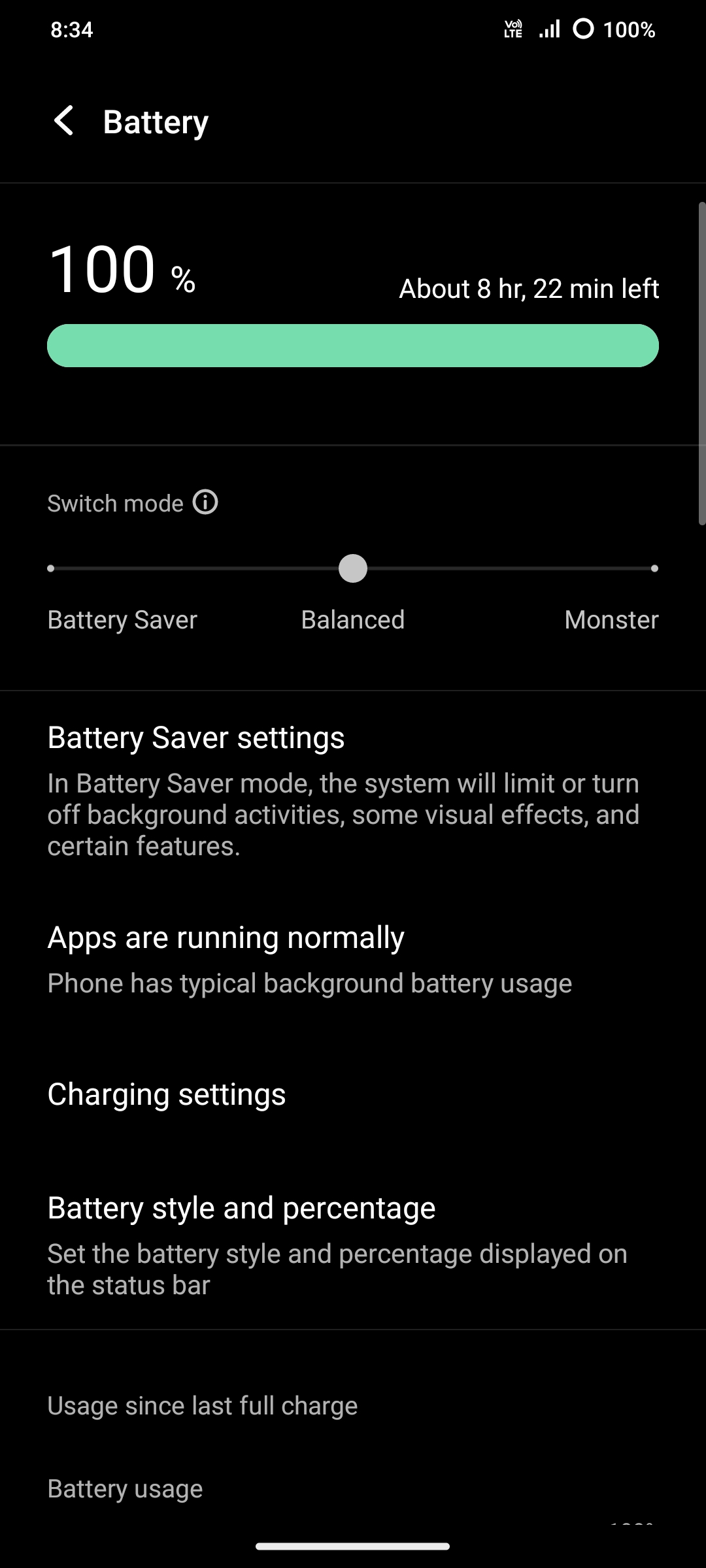
Task: Select Battery Saver mode on the slider
Action: point(51,568)
